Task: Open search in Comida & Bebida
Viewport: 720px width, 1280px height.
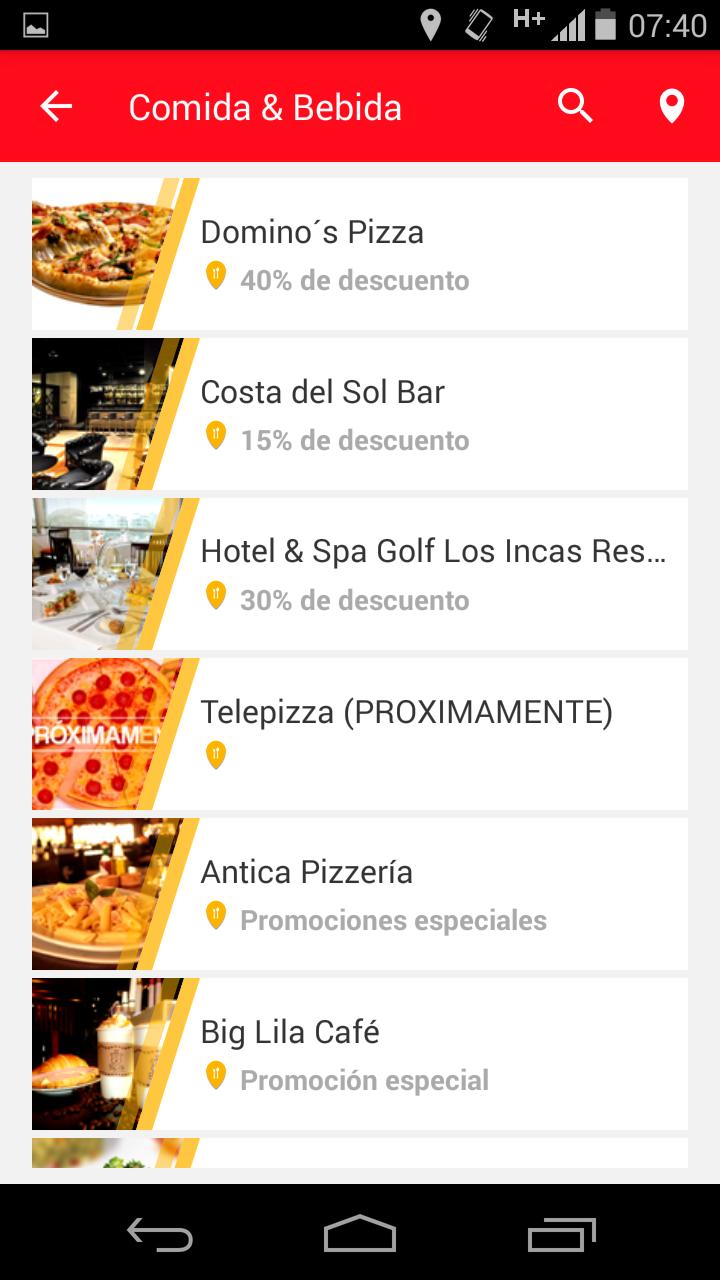Action: pyautogui.click(x=575, y=106)
